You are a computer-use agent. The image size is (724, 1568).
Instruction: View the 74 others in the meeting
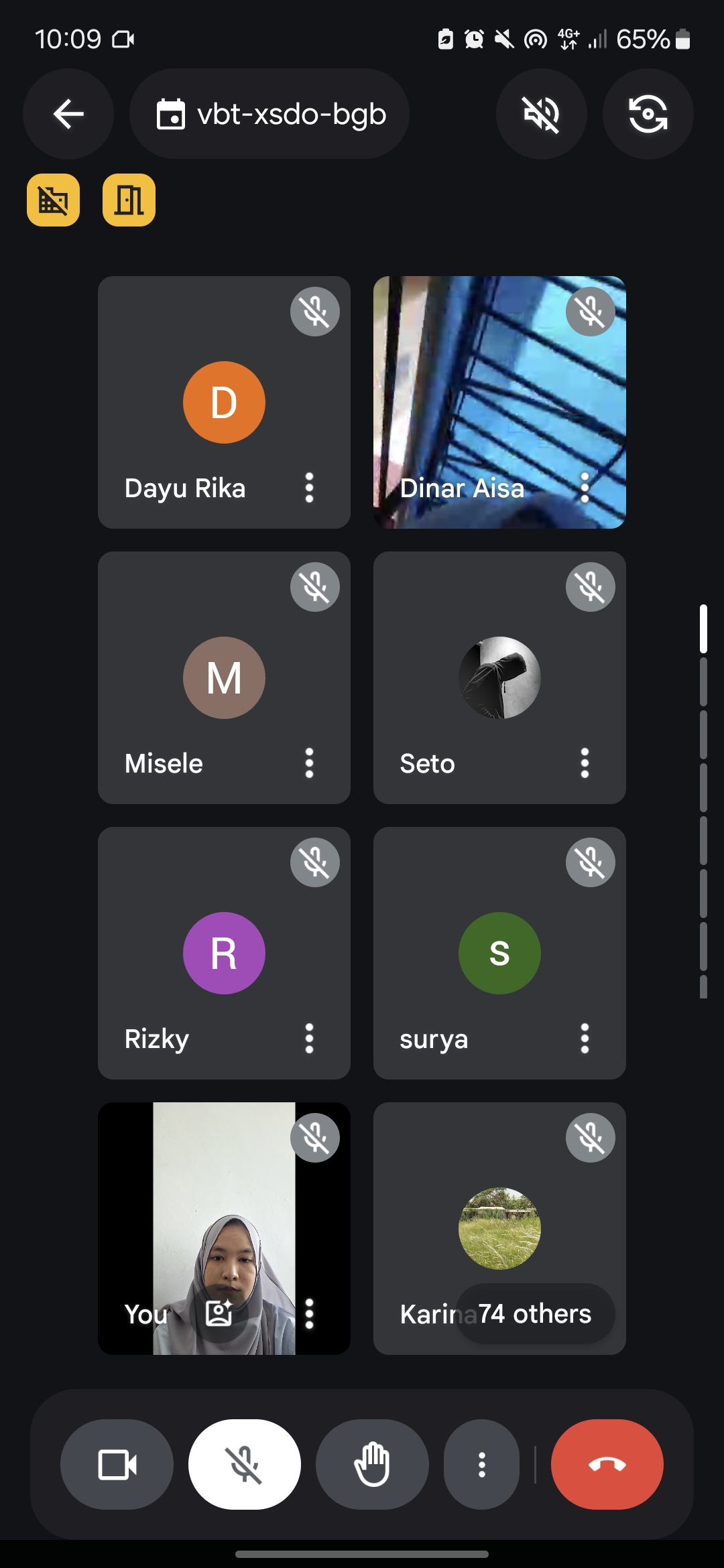coord(535,1314)
